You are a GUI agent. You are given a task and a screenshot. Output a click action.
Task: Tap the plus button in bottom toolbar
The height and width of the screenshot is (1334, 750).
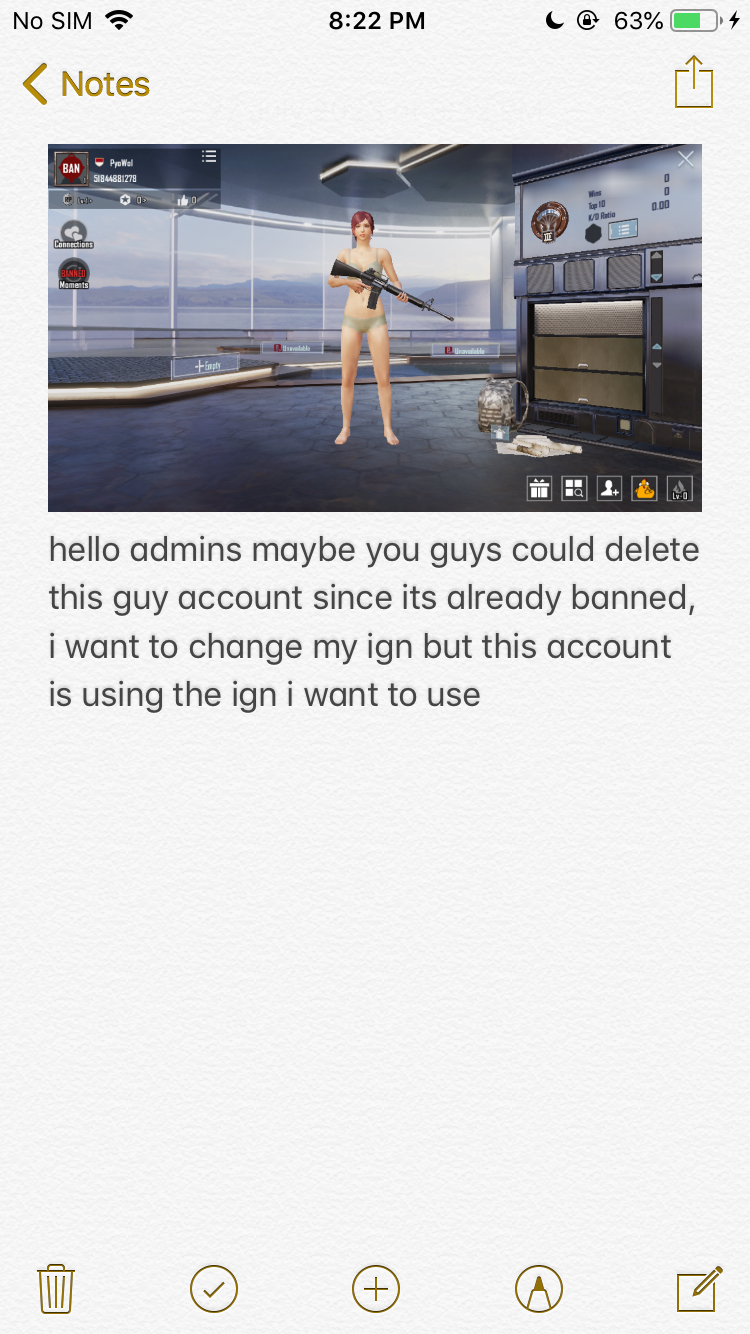(x=375, y=1289)
